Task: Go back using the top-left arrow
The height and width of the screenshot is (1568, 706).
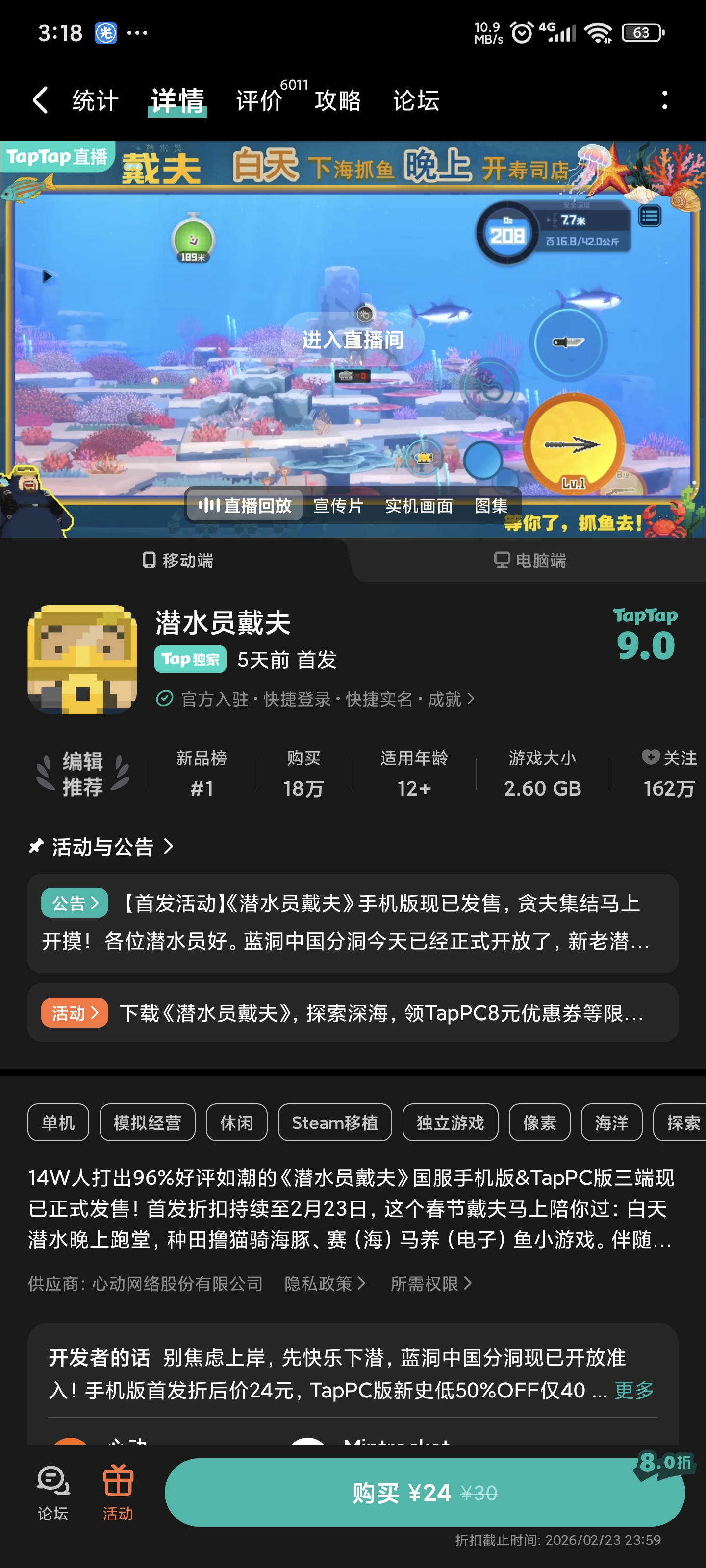Action: [40, 100]
